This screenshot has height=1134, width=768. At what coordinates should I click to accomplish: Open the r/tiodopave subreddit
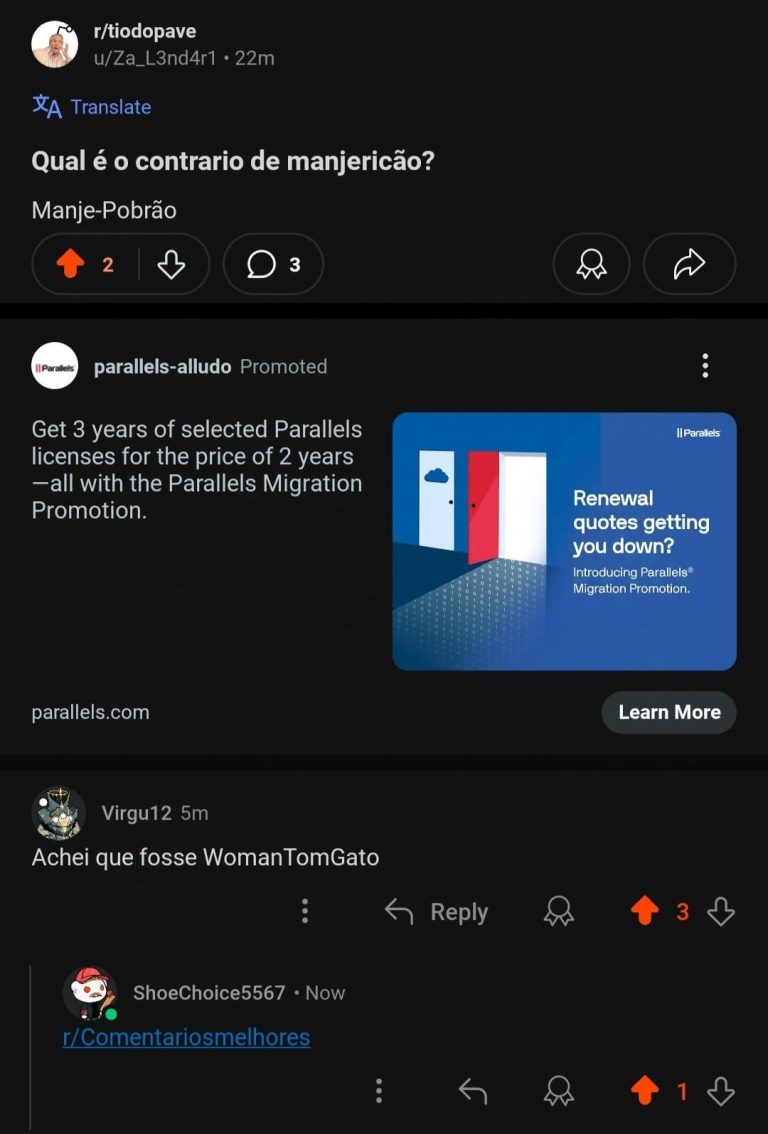tap(144, 32)
